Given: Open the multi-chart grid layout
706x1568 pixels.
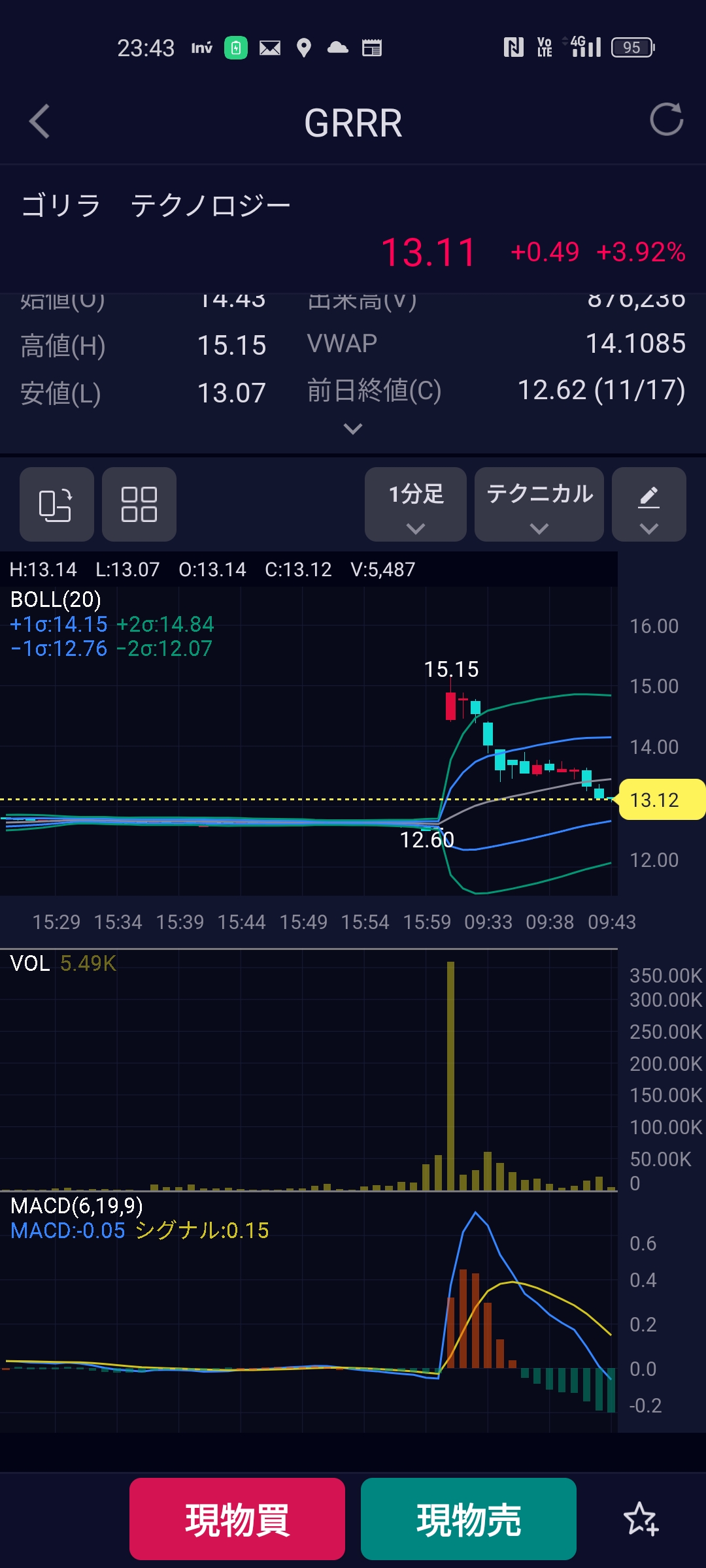Looking at the screenshot, I should [139, 504].
